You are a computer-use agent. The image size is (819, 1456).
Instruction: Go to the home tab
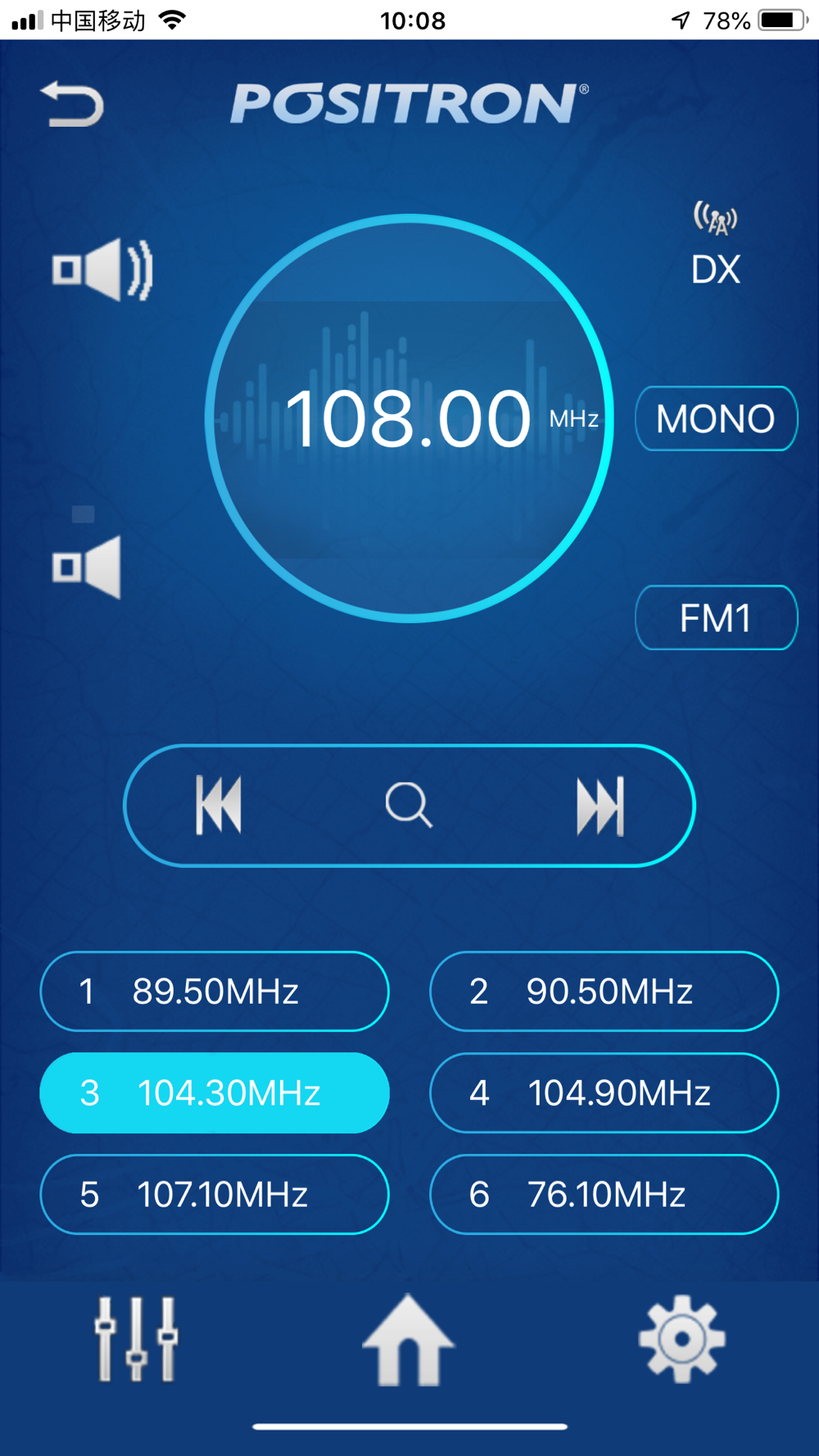point(408,1340)
